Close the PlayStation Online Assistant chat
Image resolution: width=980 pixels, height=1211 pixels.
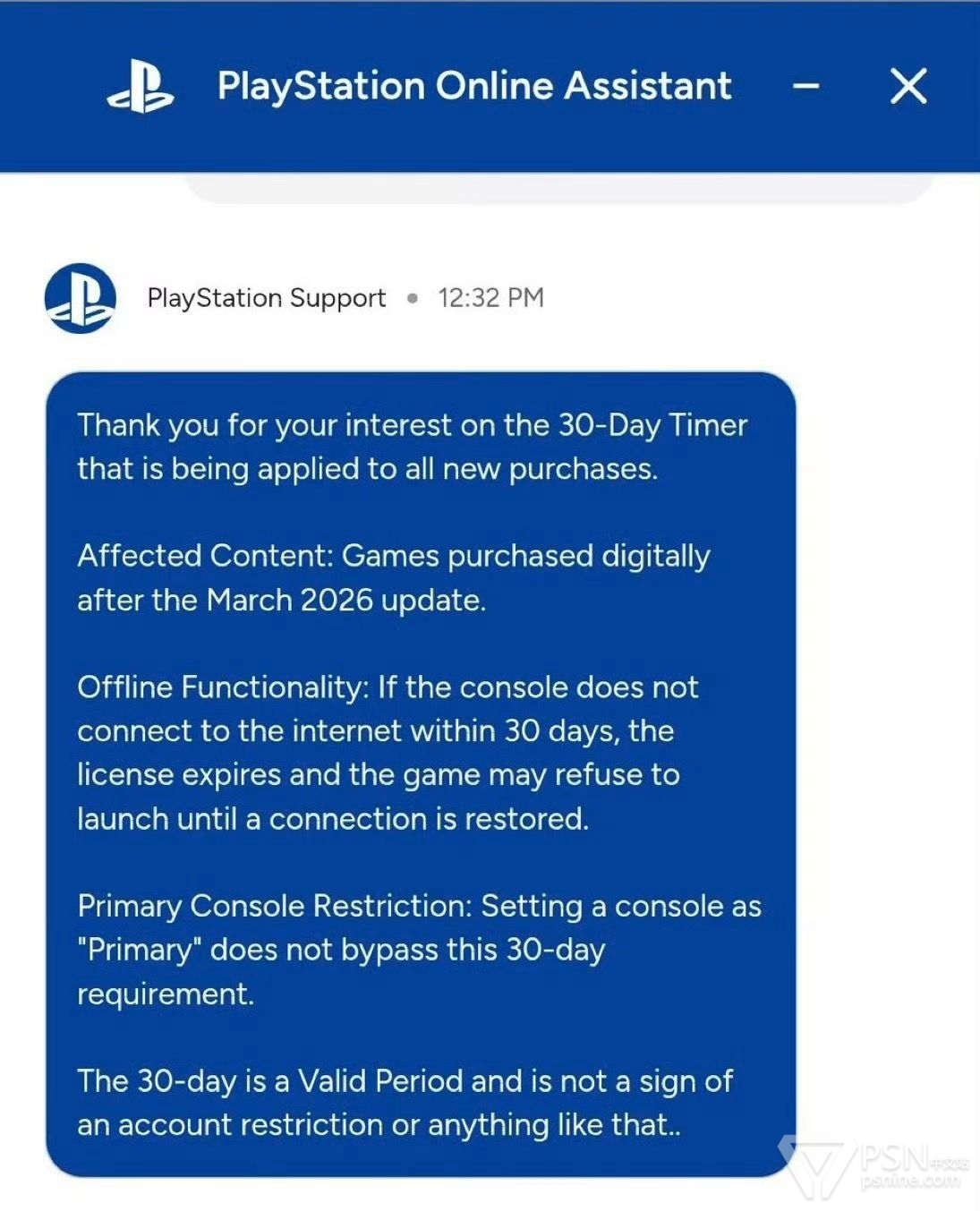point(908,86)
